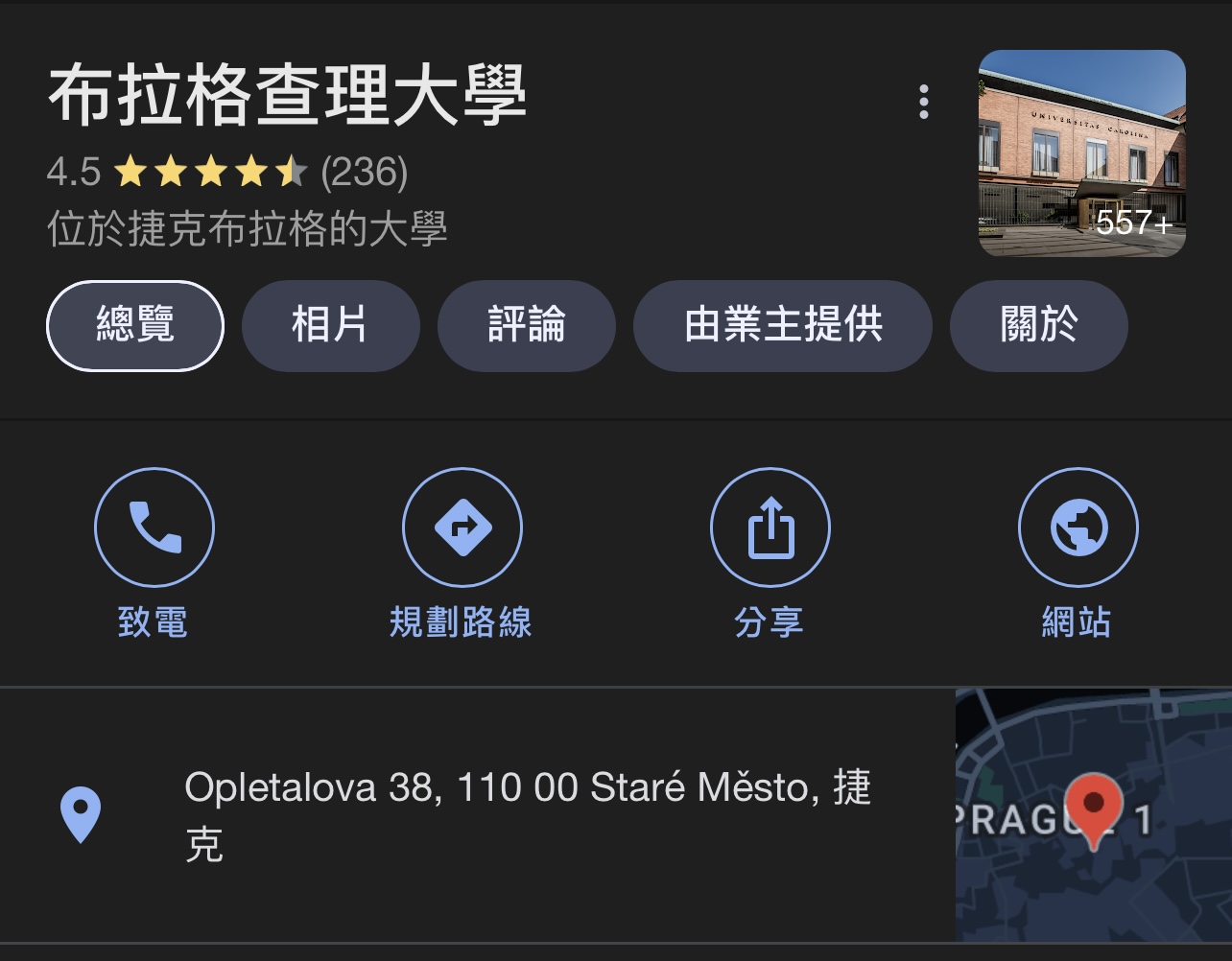Viewport: 1232px width, 961px height.
Task: Call the university via 致電
Action: [x=154, y=527]
